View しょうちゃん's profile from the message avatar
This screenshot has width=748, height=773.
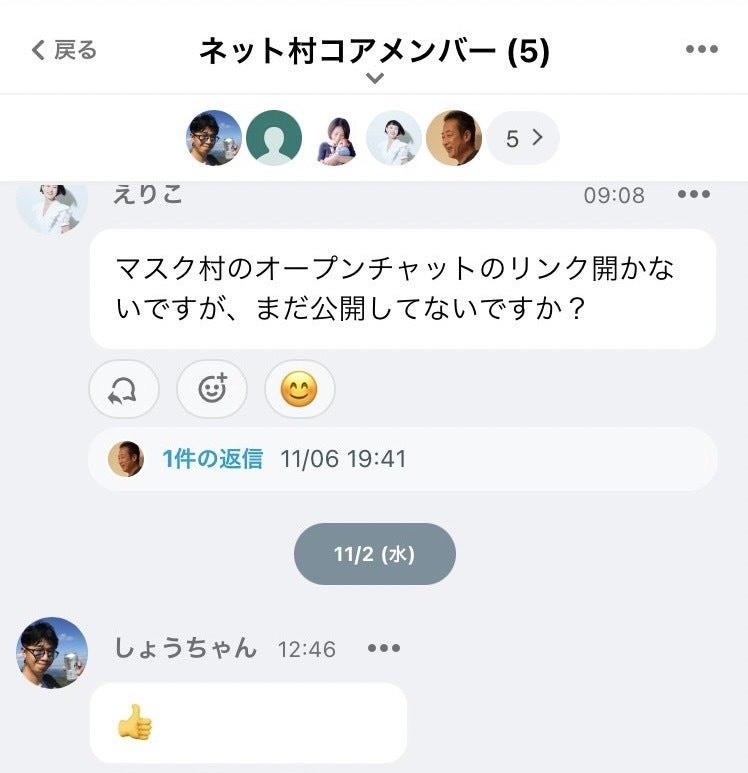51,652
